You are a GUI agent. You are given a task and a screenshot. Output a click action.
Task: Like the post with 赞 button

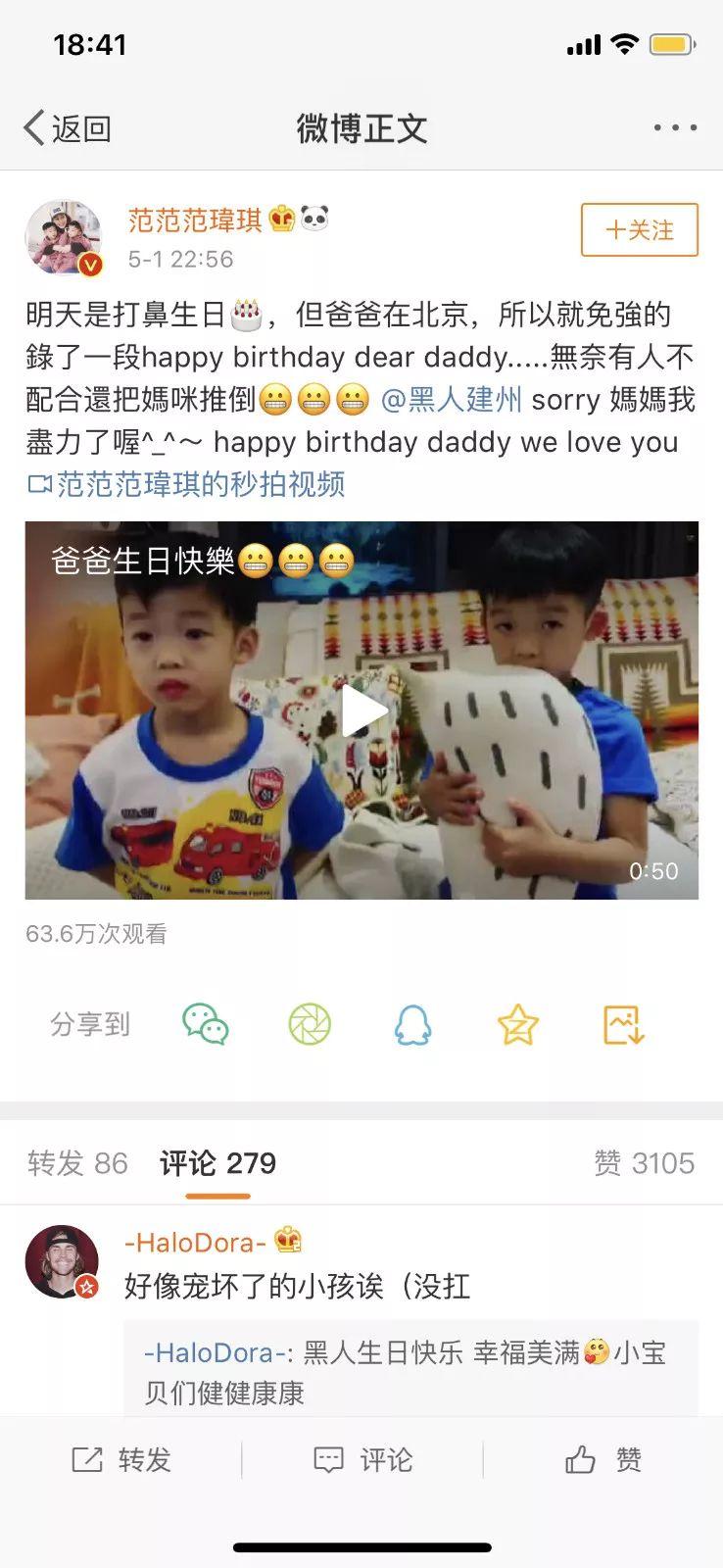[x=602, y=1460]
